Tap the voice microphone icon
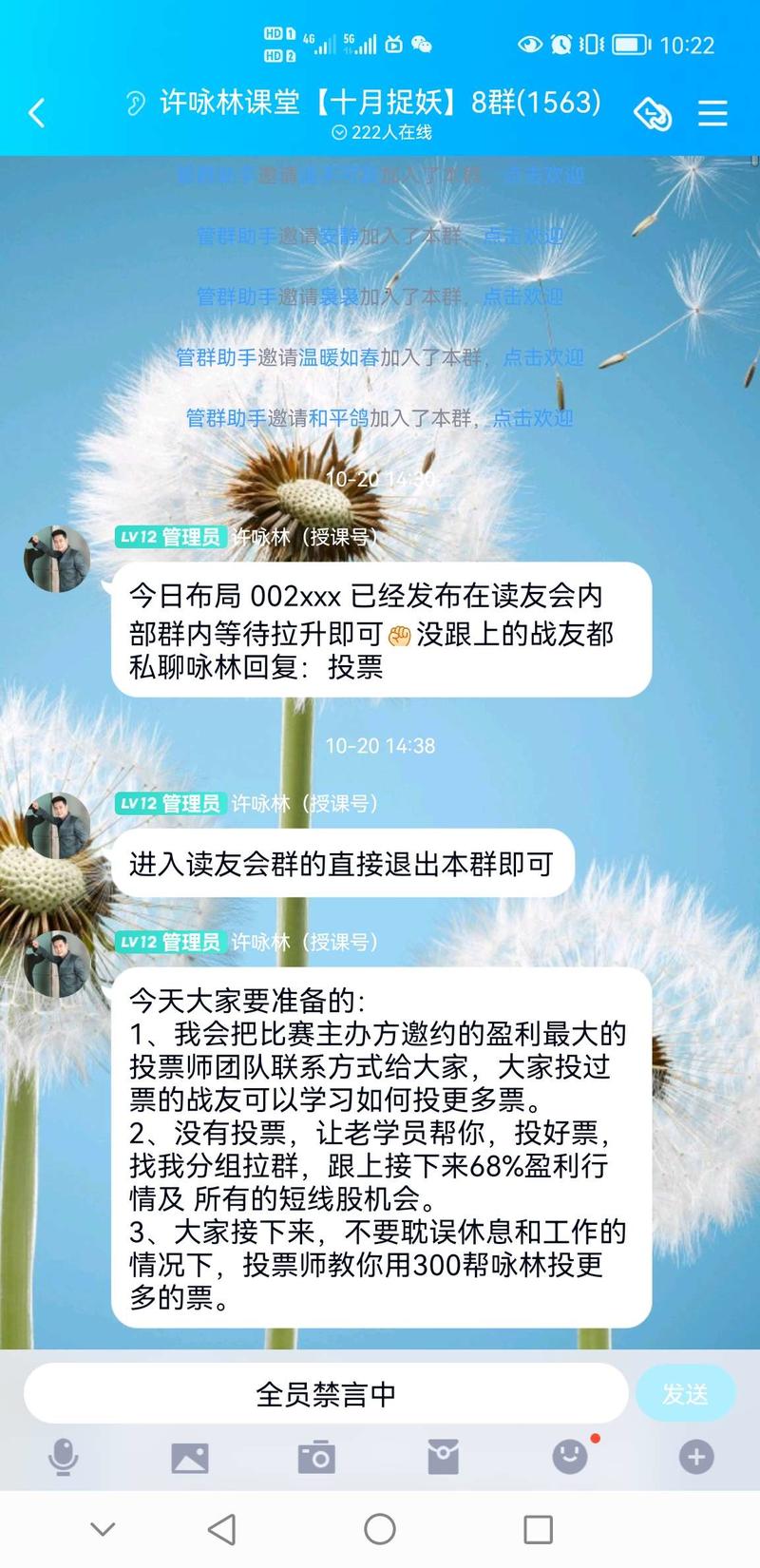This screenshot has height=1568, width=760. (63, 1456)
